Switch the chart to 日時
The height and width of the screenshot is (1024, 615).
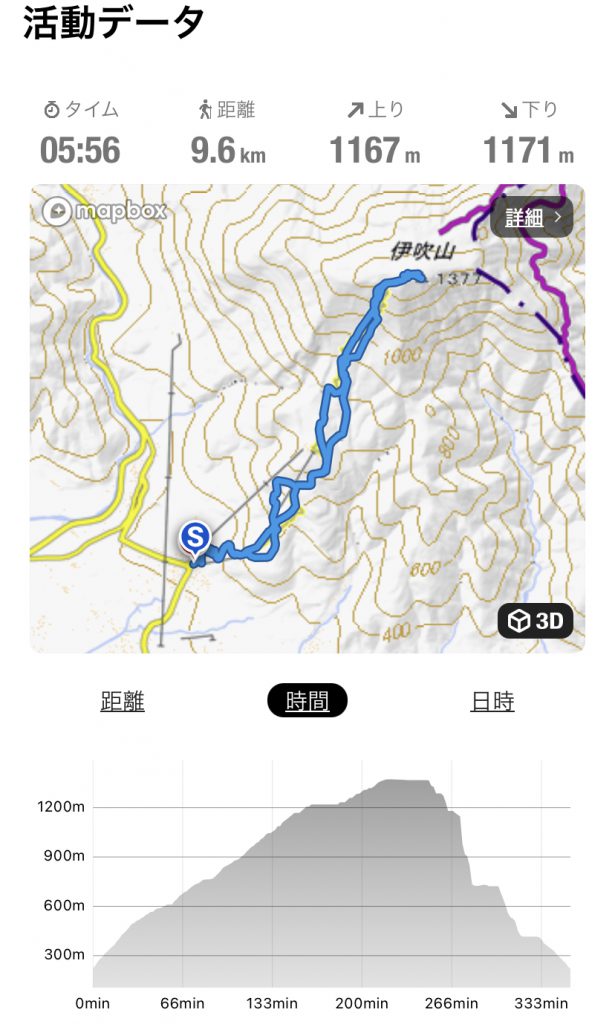click(492, 701)
